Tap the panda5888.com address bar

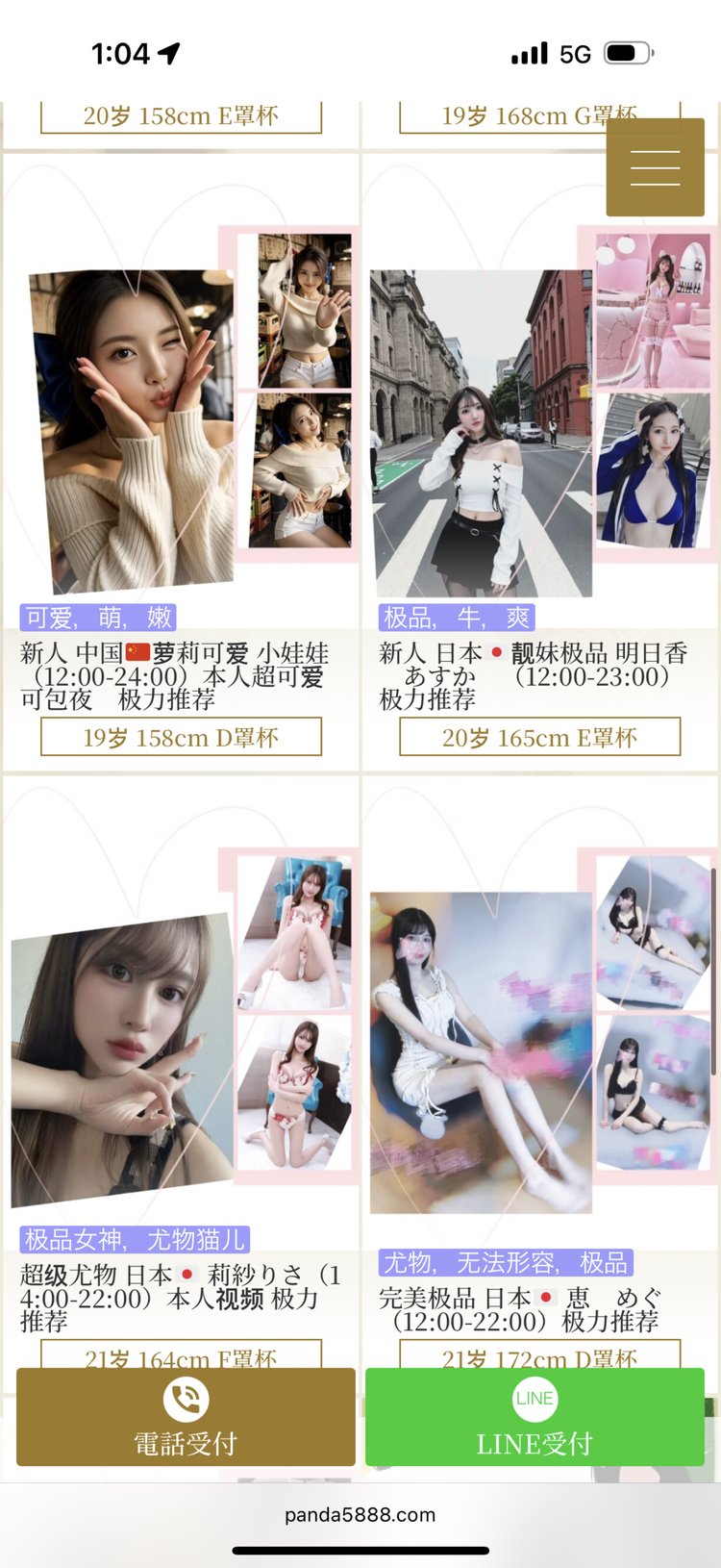pos(360,1515)
